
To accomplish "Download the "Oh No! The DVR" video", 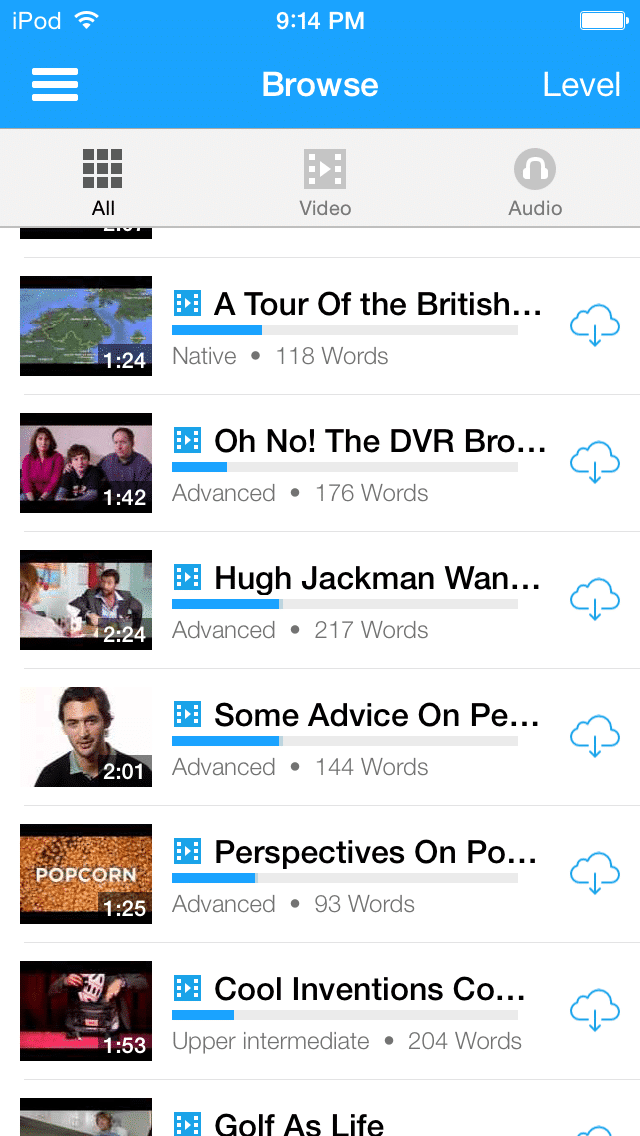I will coord(595,463).
